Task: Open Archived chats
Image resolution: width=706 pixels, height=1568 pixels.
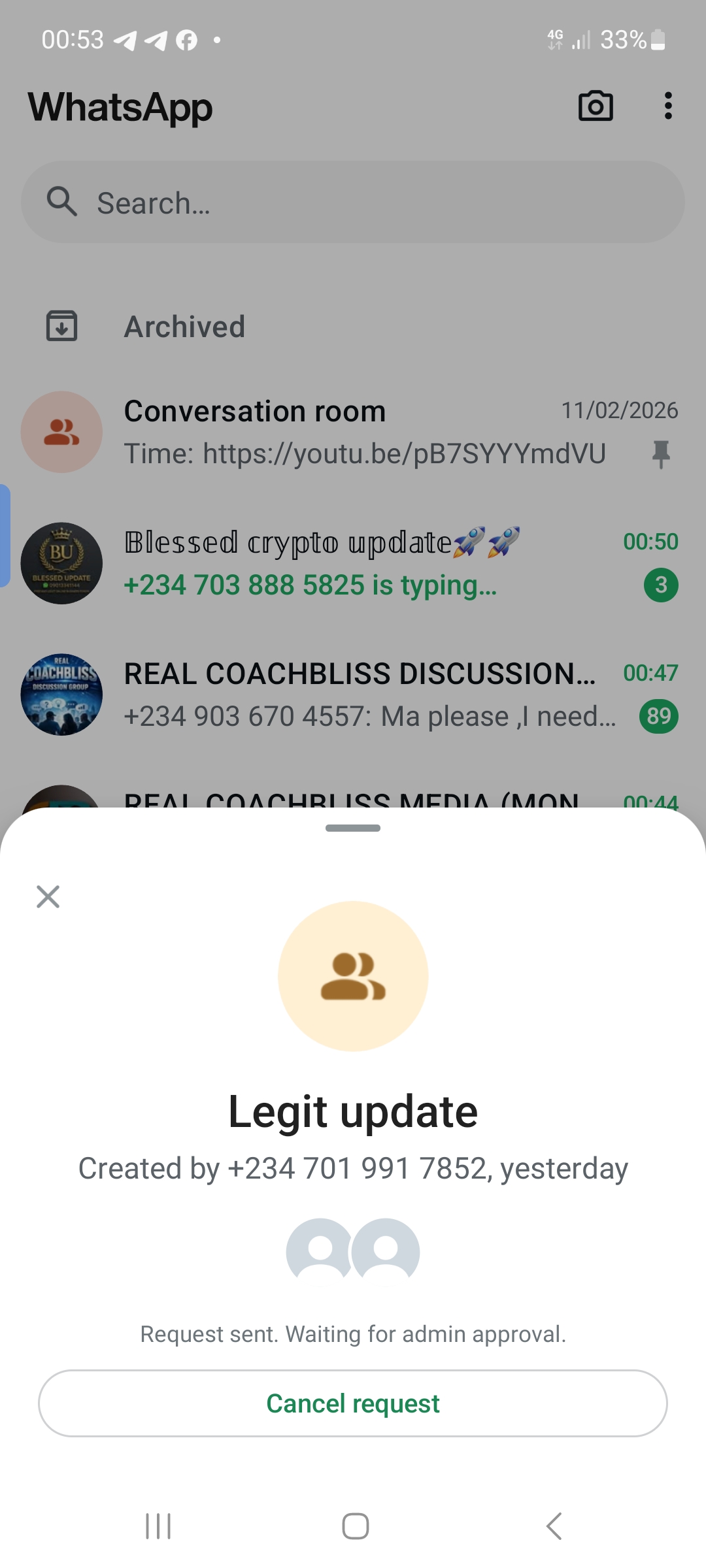Action: (184, 327)
